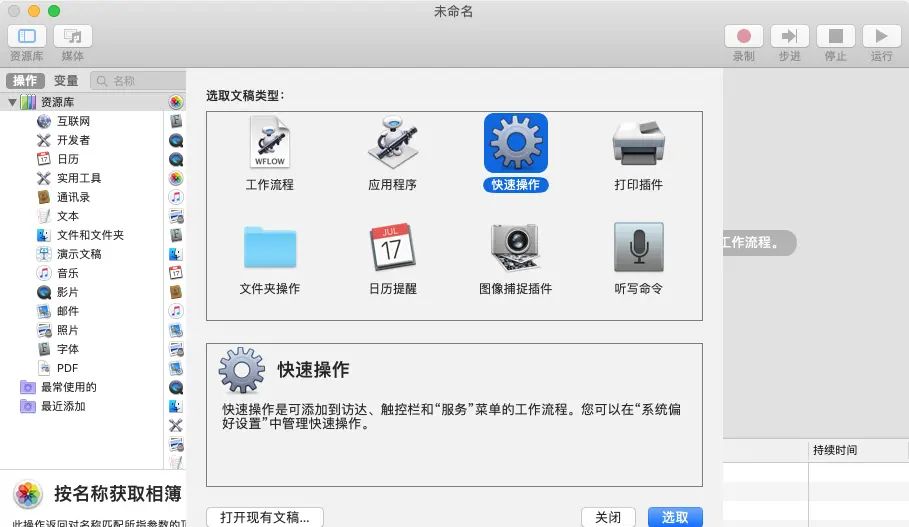Image resolution: width=909 pixels, height=527 pixels.
Task: Switch to the 变量 tab
Action: [66, 81]
